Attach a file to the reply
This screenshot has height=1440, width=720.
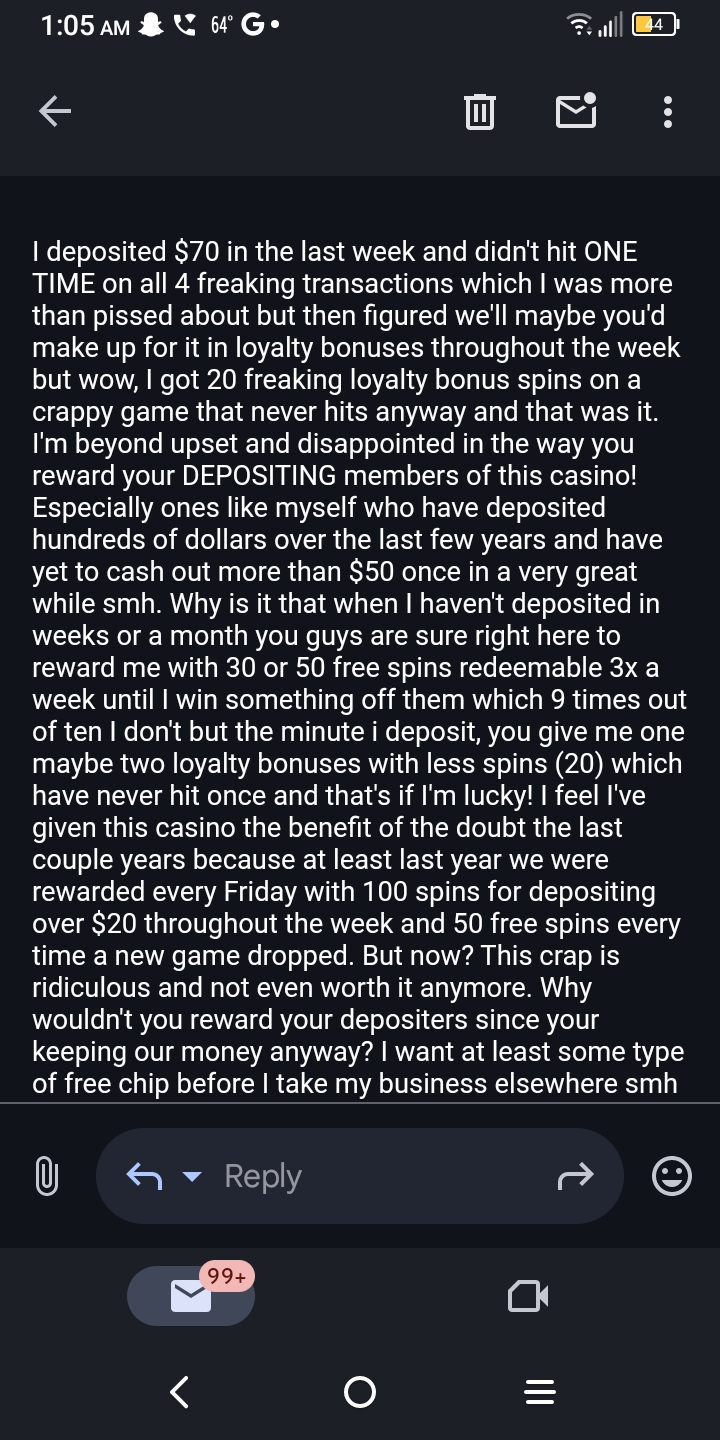[x=46, y=1176]
